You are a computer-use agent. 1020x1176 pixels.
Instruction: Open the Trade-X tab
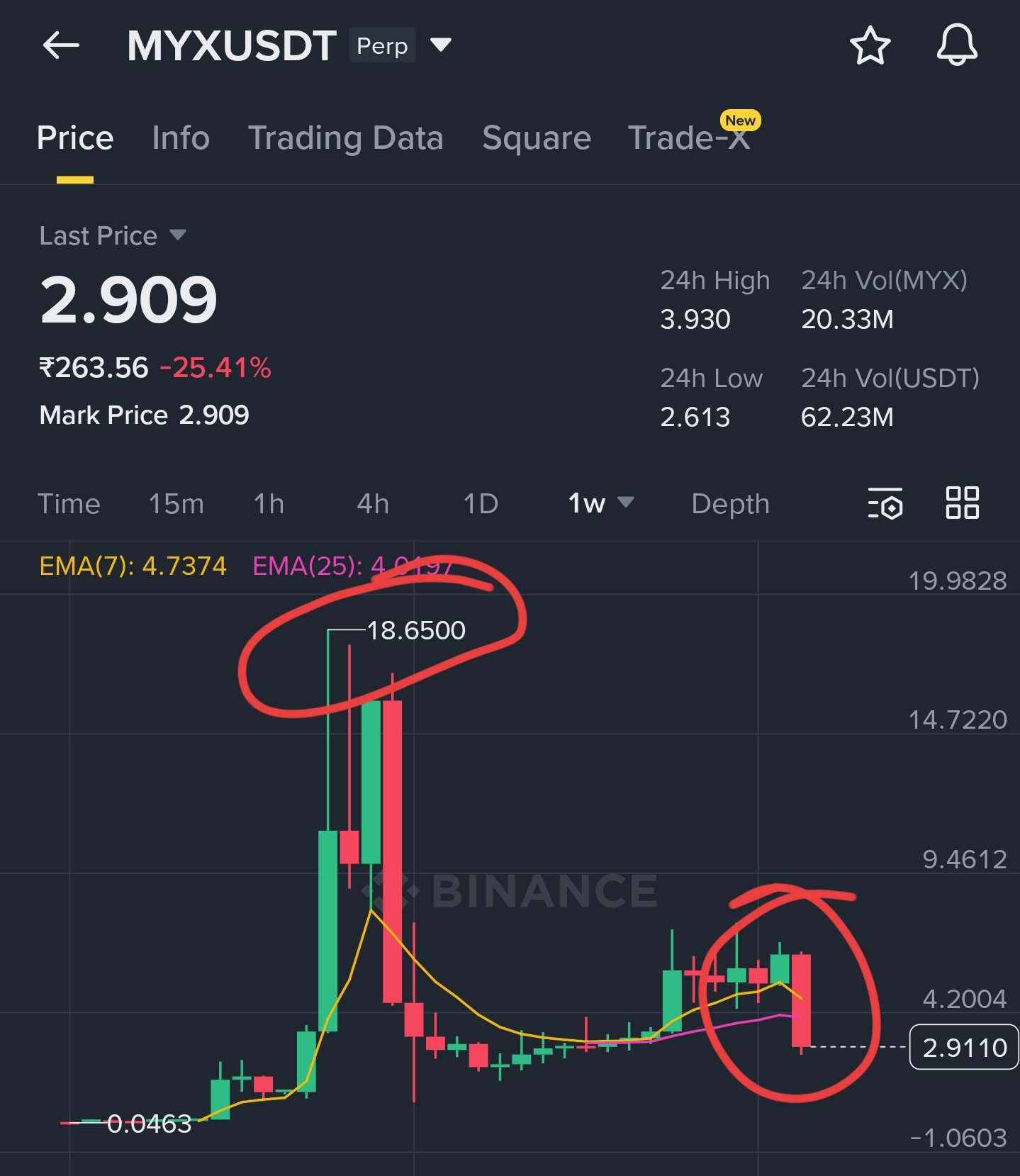[x=689, y=138]
